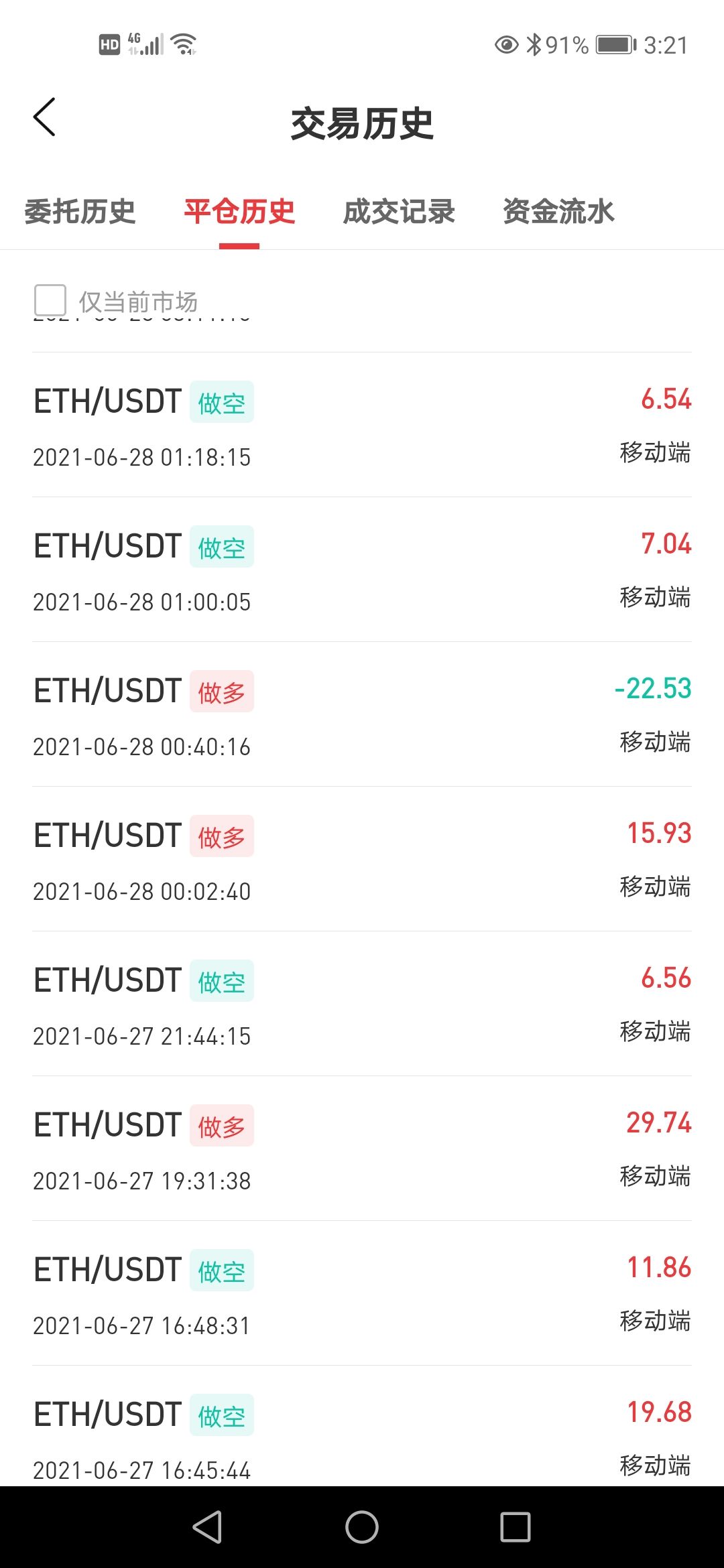Switch to the 资金流水 tab
Screen dimensions: 724x1568
tap(558, 212)
